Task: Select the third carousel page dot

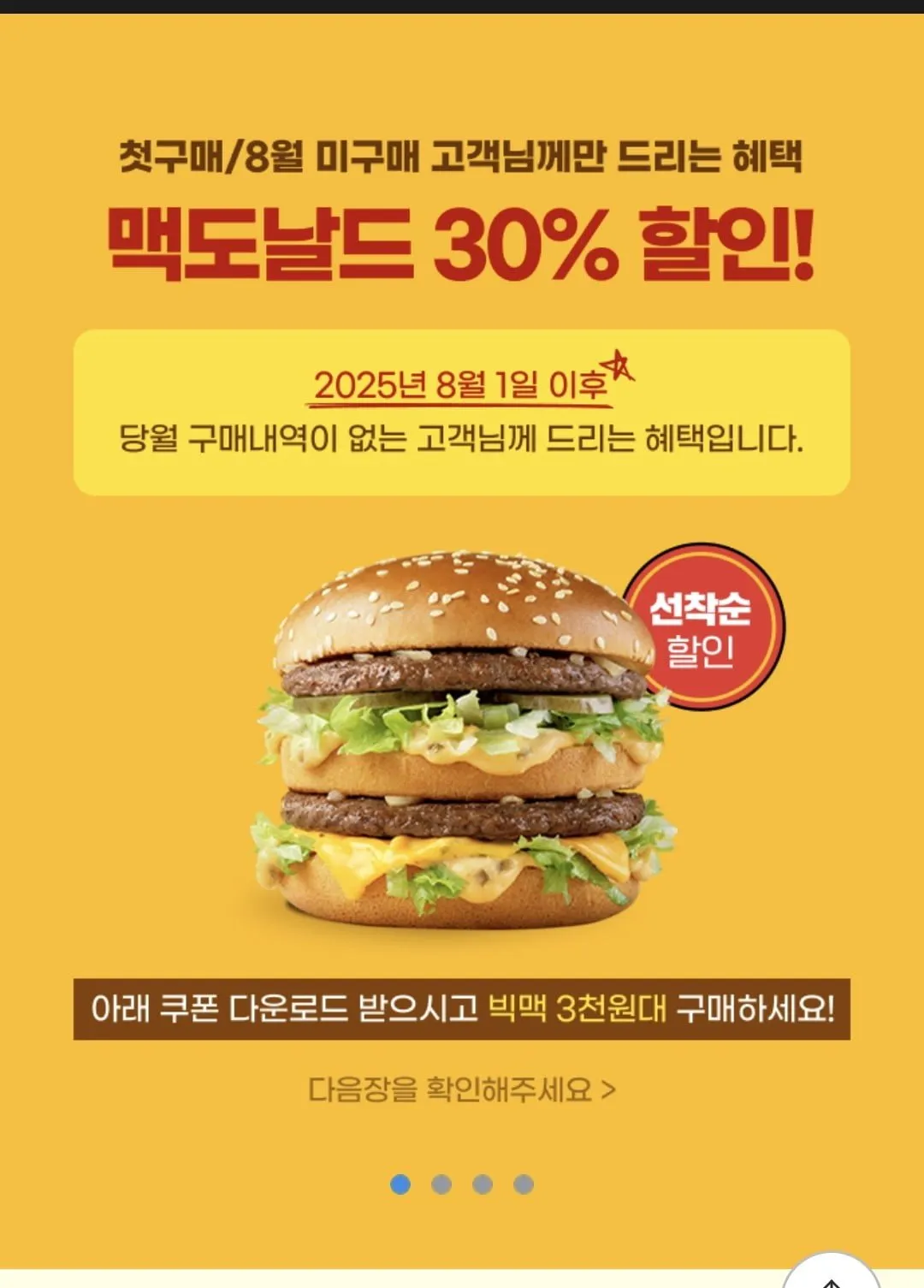Action: (x=483, y=1184)
